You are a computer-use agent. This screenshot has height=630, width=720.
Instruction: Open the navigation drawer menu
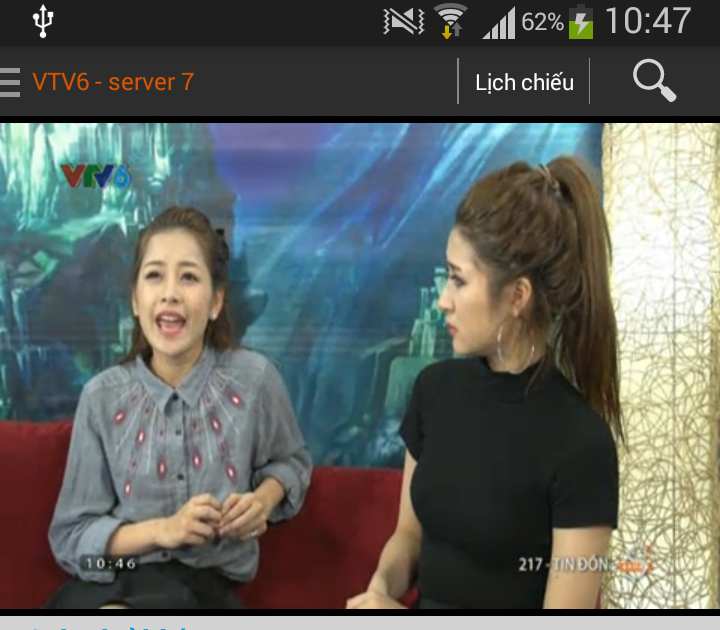(10, 82)
